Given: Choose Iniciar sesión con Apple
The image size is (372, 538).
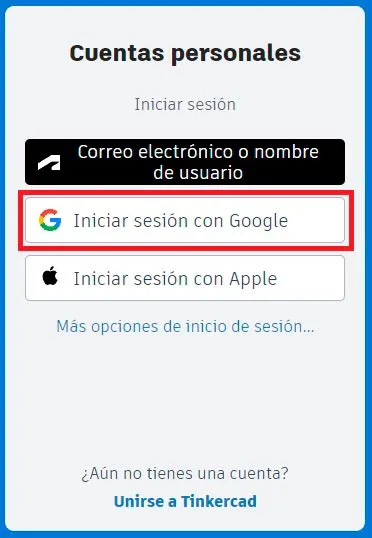Looking at the screenshot, I should point(185,278).
